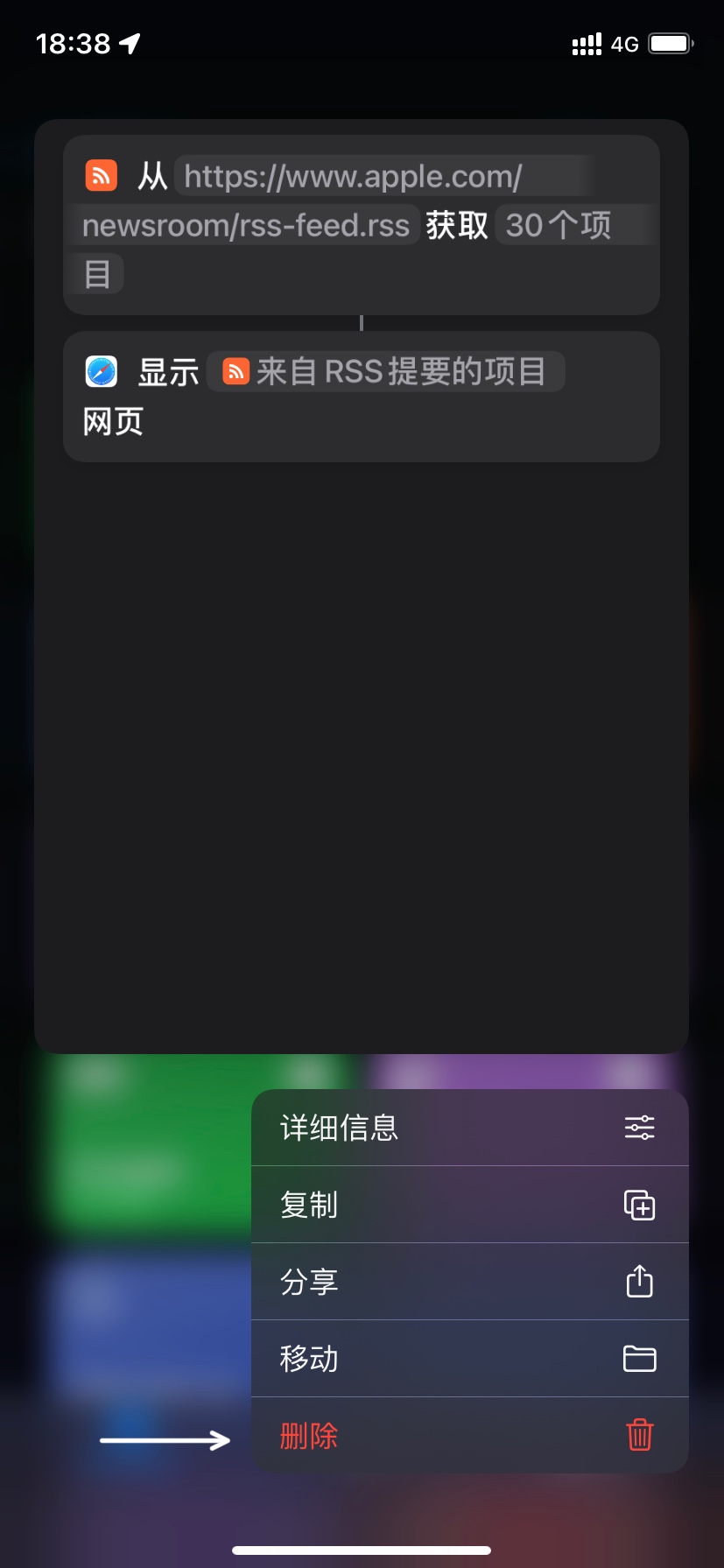This screenshot has width=724, height=1568.
Task: Choose 分享 from the context menu
Action: tap(469, 1282)
